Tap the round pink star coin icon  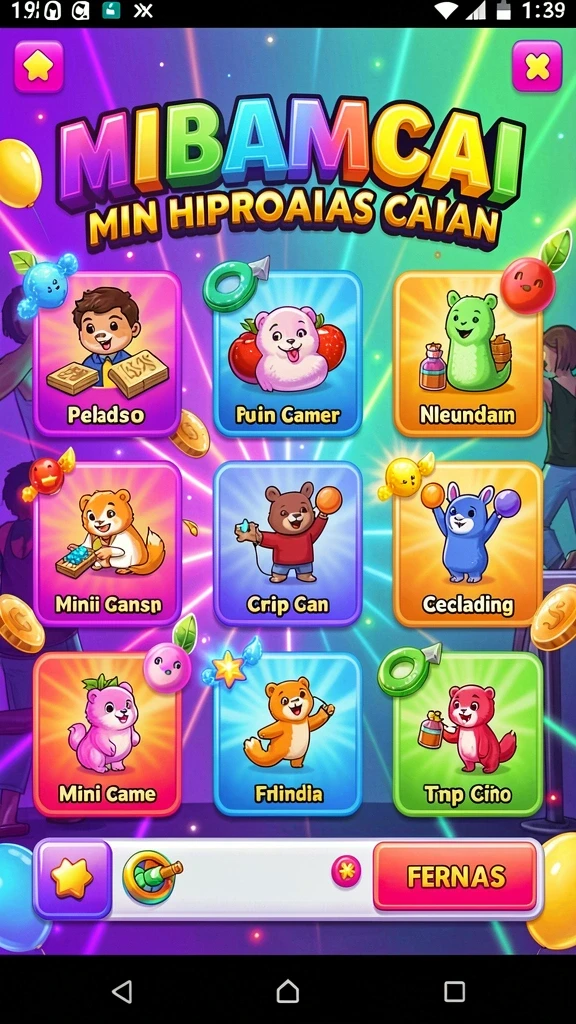(x=346, y=871)
